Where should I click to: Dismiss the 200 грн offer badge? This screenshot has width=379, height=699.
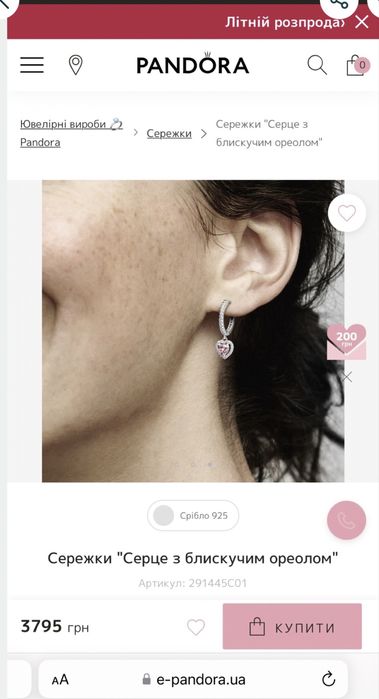coord(347,377)
